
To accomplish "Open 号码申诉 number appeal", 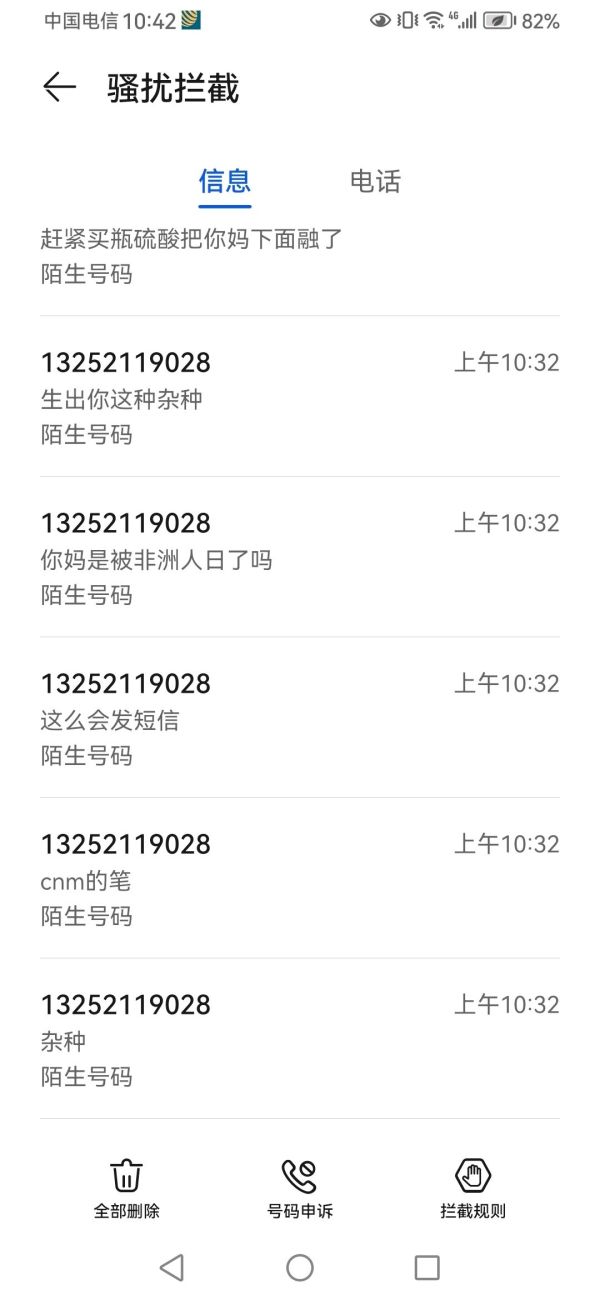I will tap(300, 1188).
